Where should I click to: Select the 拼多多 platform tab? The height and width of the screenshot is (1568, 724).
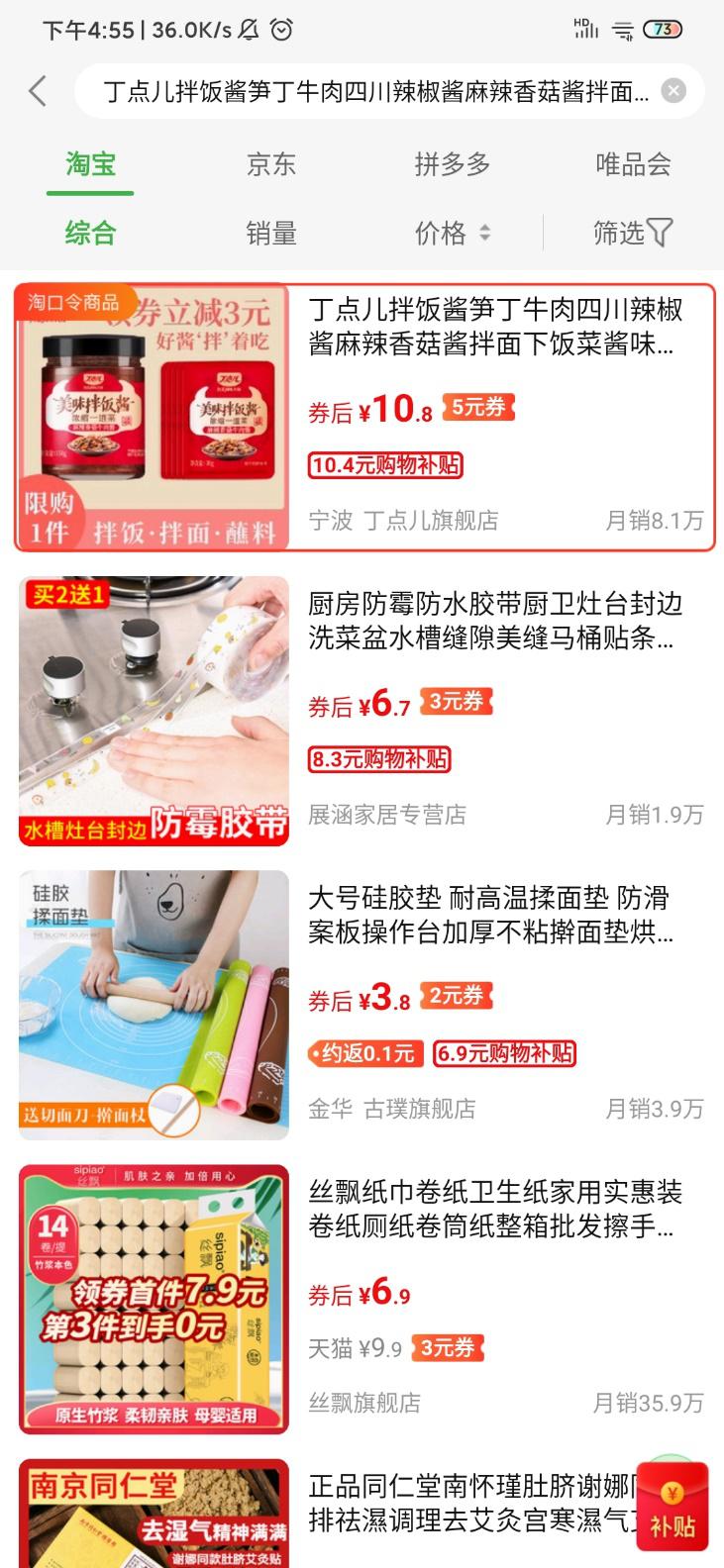pos(451,165)
